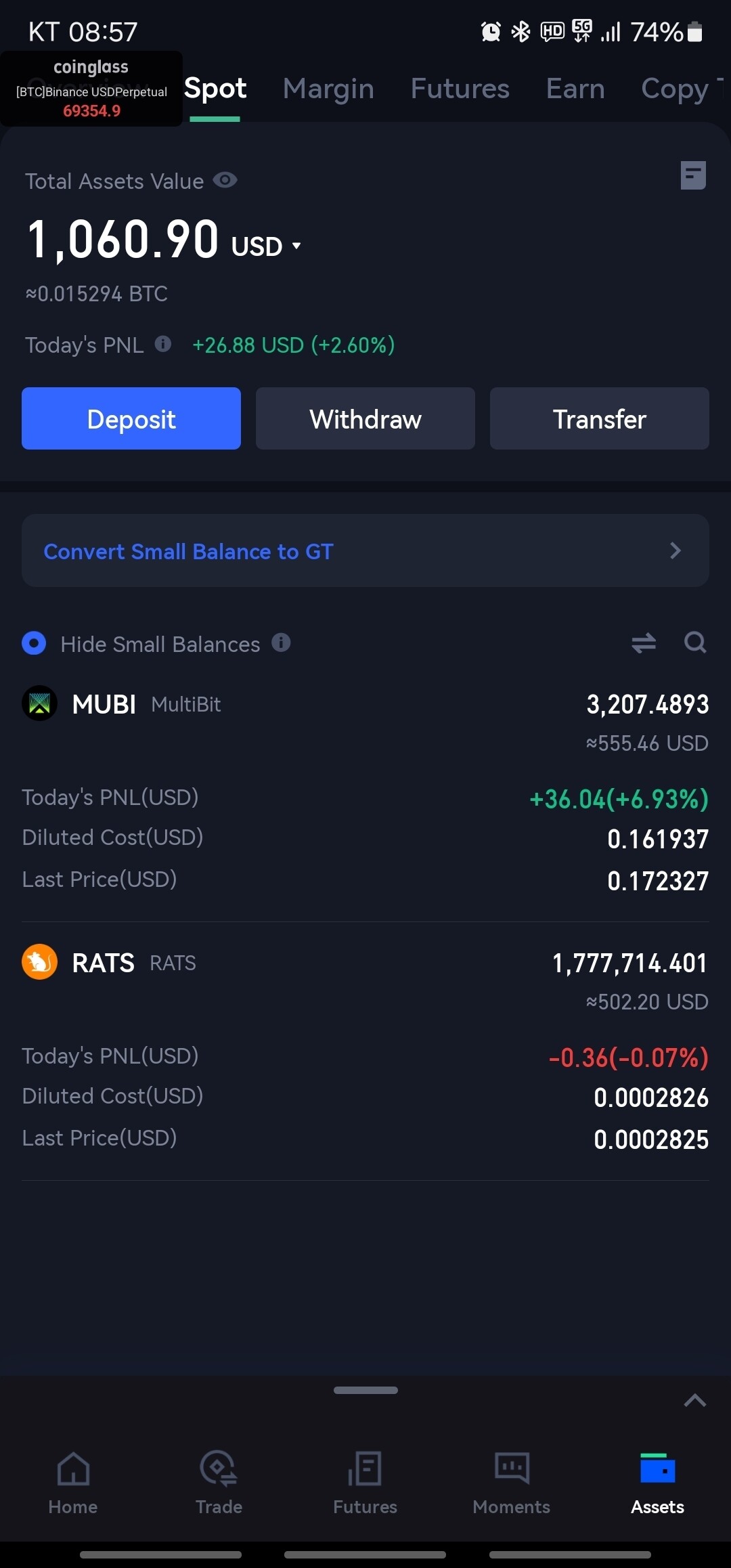731x1568 pixels.
Task: Change the USD currency dropdown
Action: tap(265, 246)
